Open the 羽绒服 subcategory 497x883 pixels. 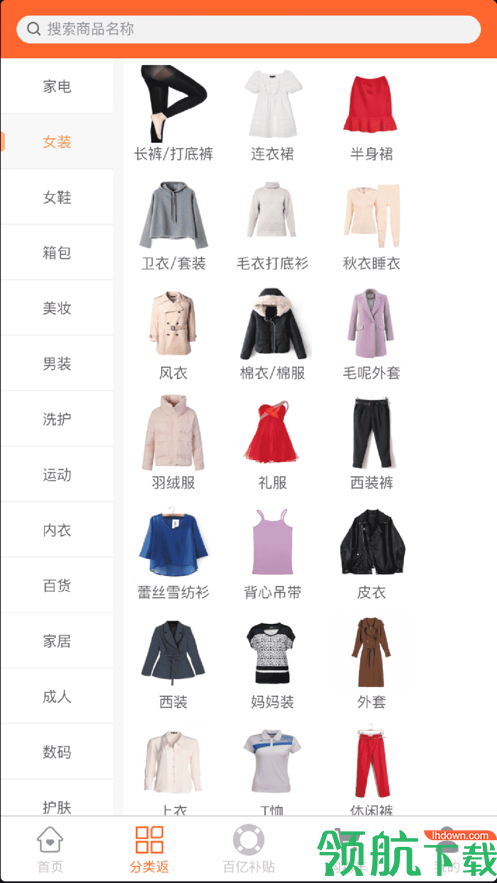pos(173,444)
